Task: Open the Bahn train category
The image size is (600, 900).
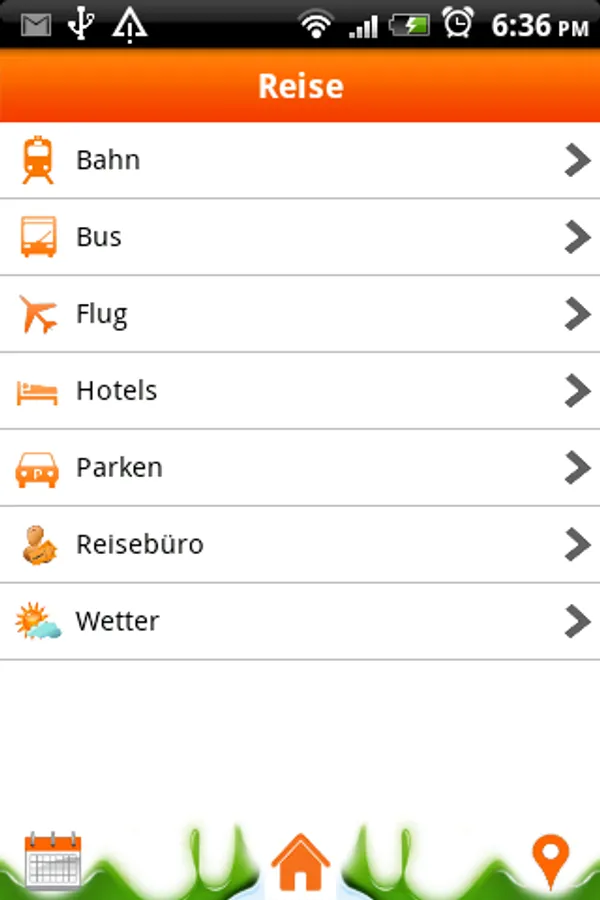Action: point(300,160)
